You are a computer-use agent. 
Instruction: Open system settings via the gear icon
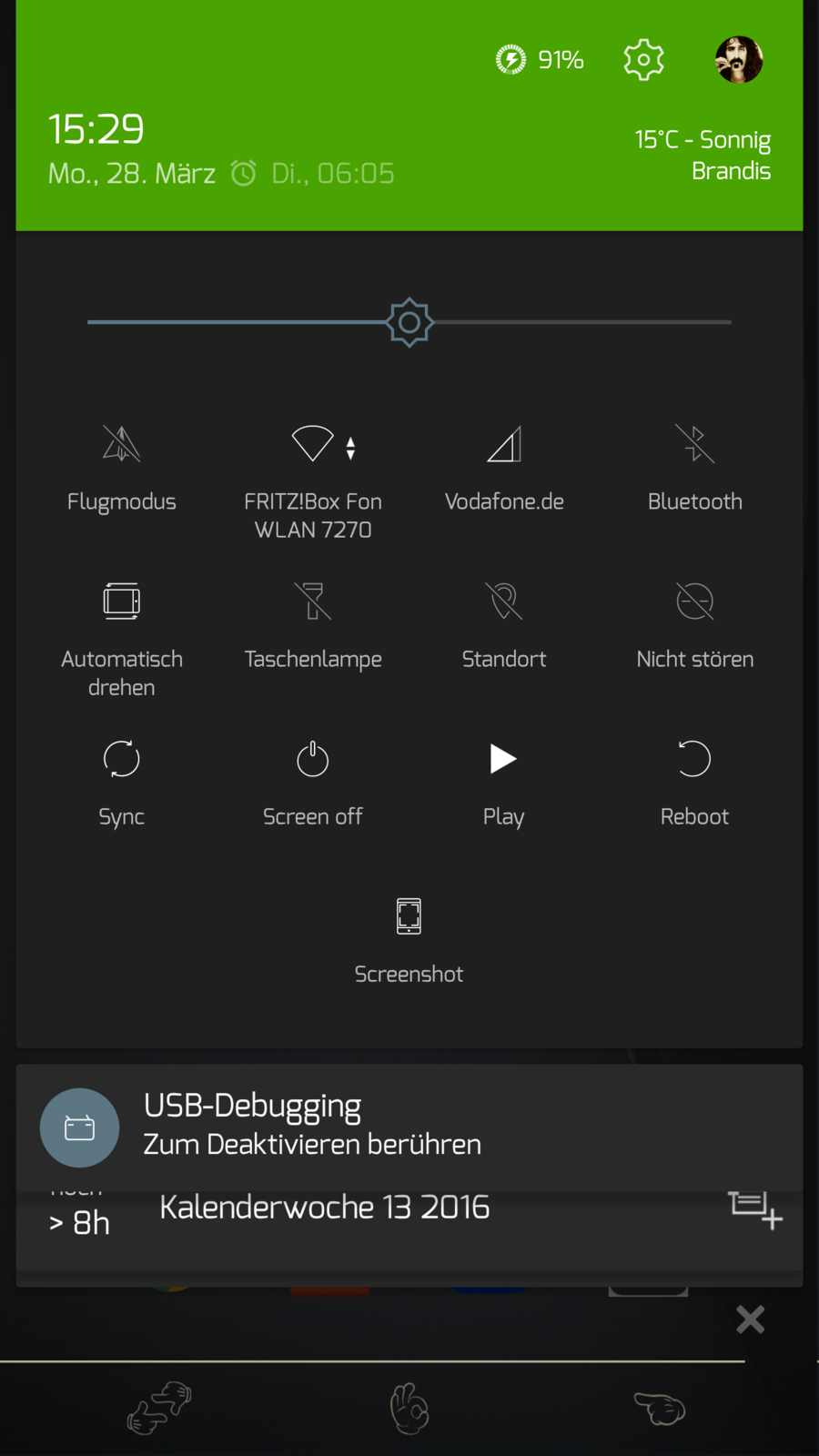[x=643, y=60]
